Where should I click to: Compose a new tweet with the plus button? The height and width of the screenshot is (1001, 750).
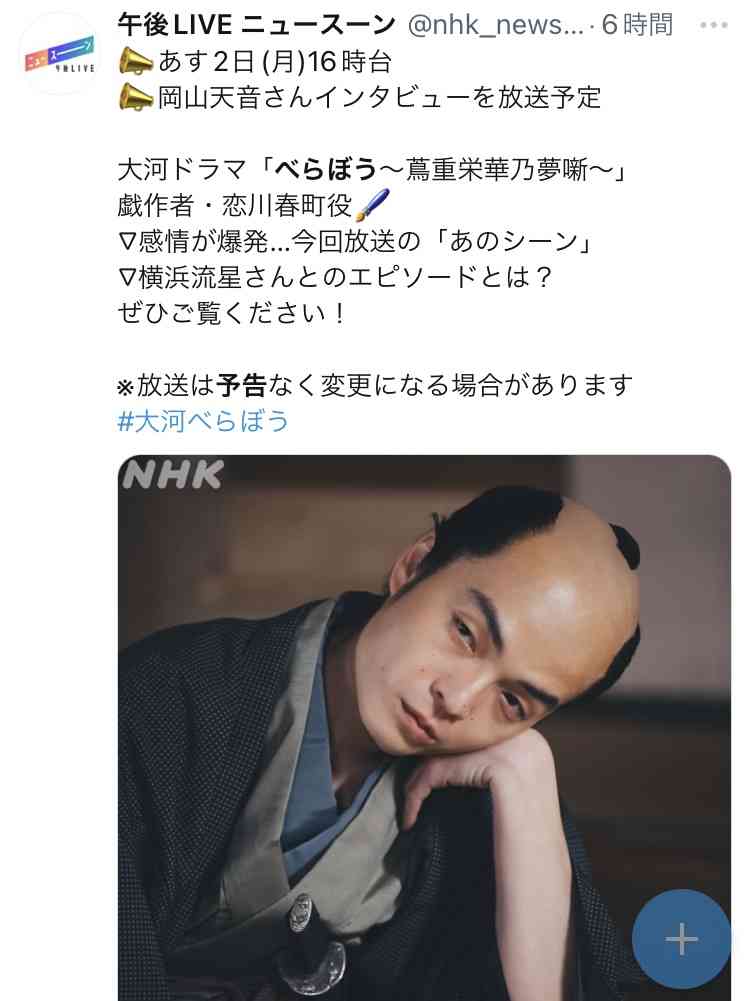[x=681, y=939]
